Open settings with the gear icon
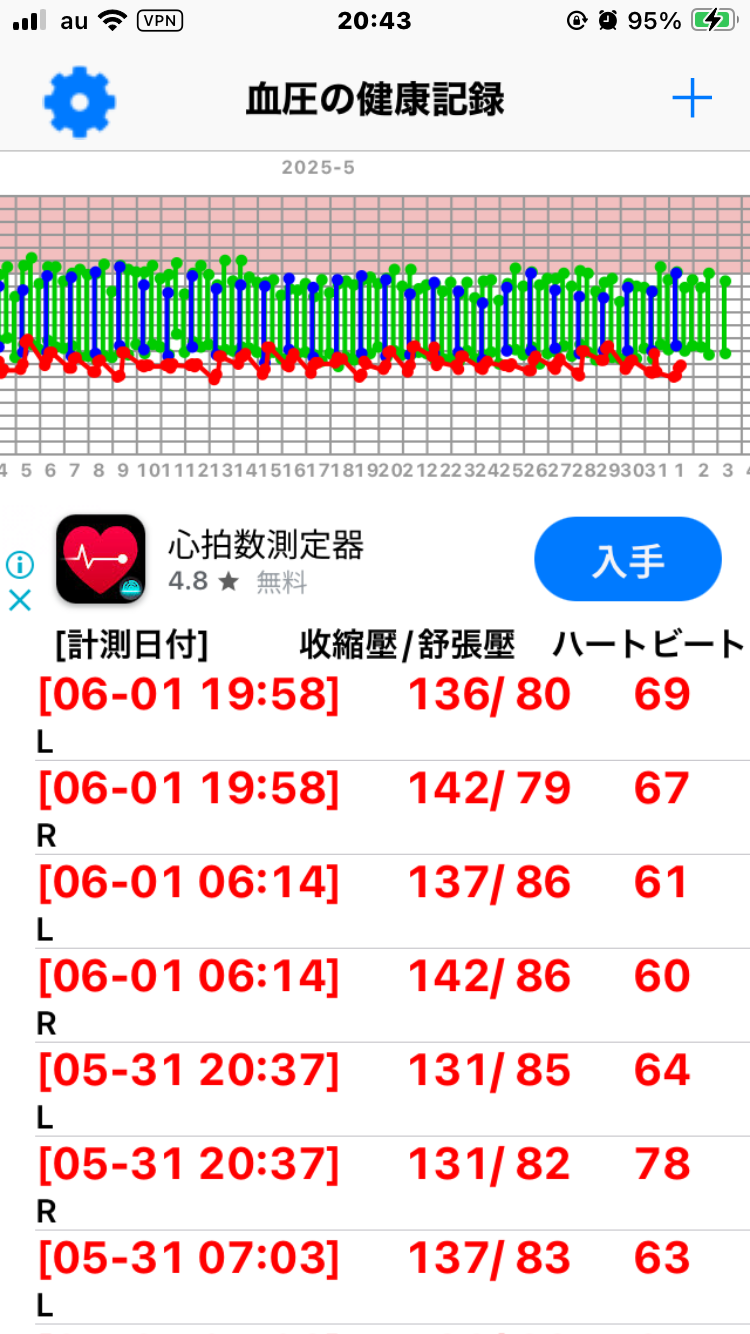Image resolution: width=750 pixels, height=1334 pixels. 80,101
